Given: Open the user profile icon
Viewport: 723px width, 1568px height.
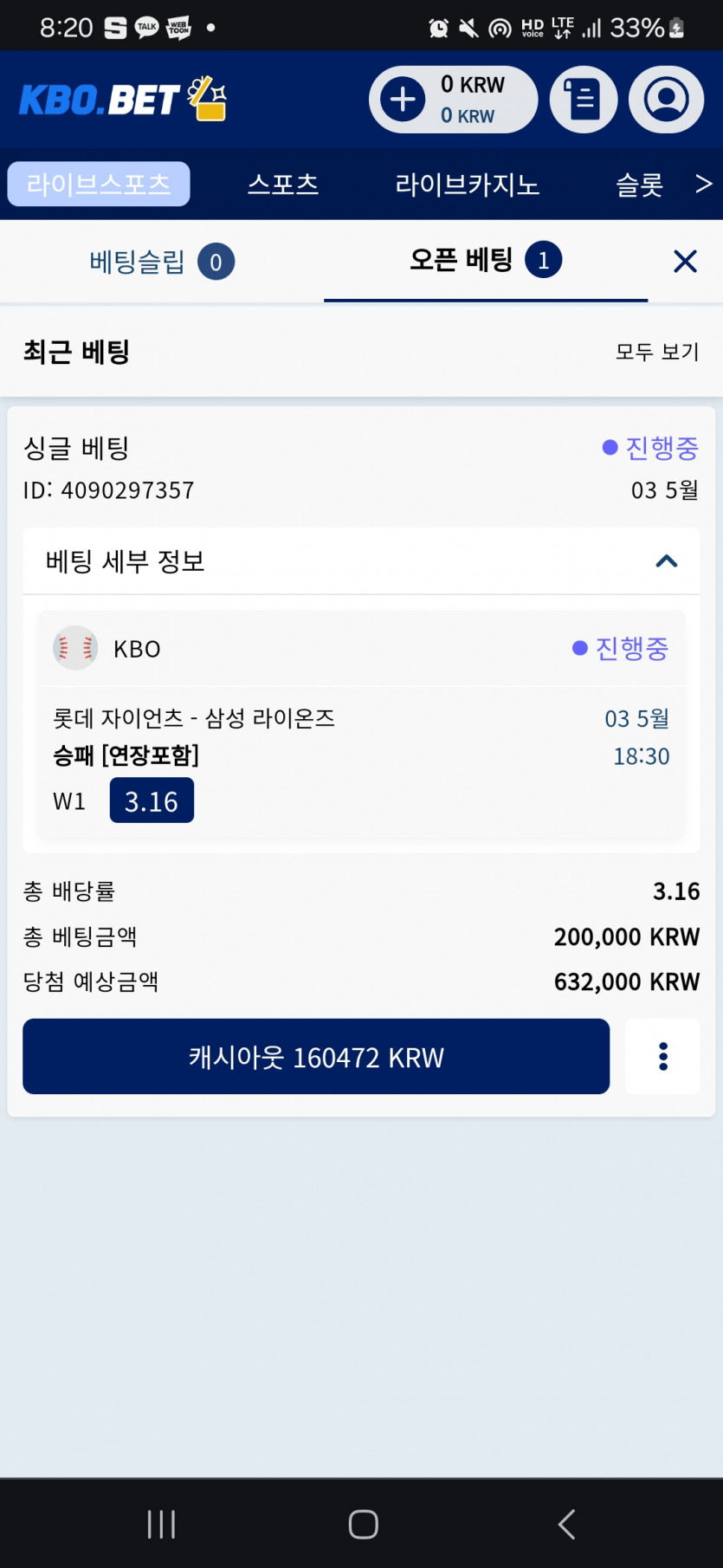Looking at the screenshot, I should coord(666,100).
